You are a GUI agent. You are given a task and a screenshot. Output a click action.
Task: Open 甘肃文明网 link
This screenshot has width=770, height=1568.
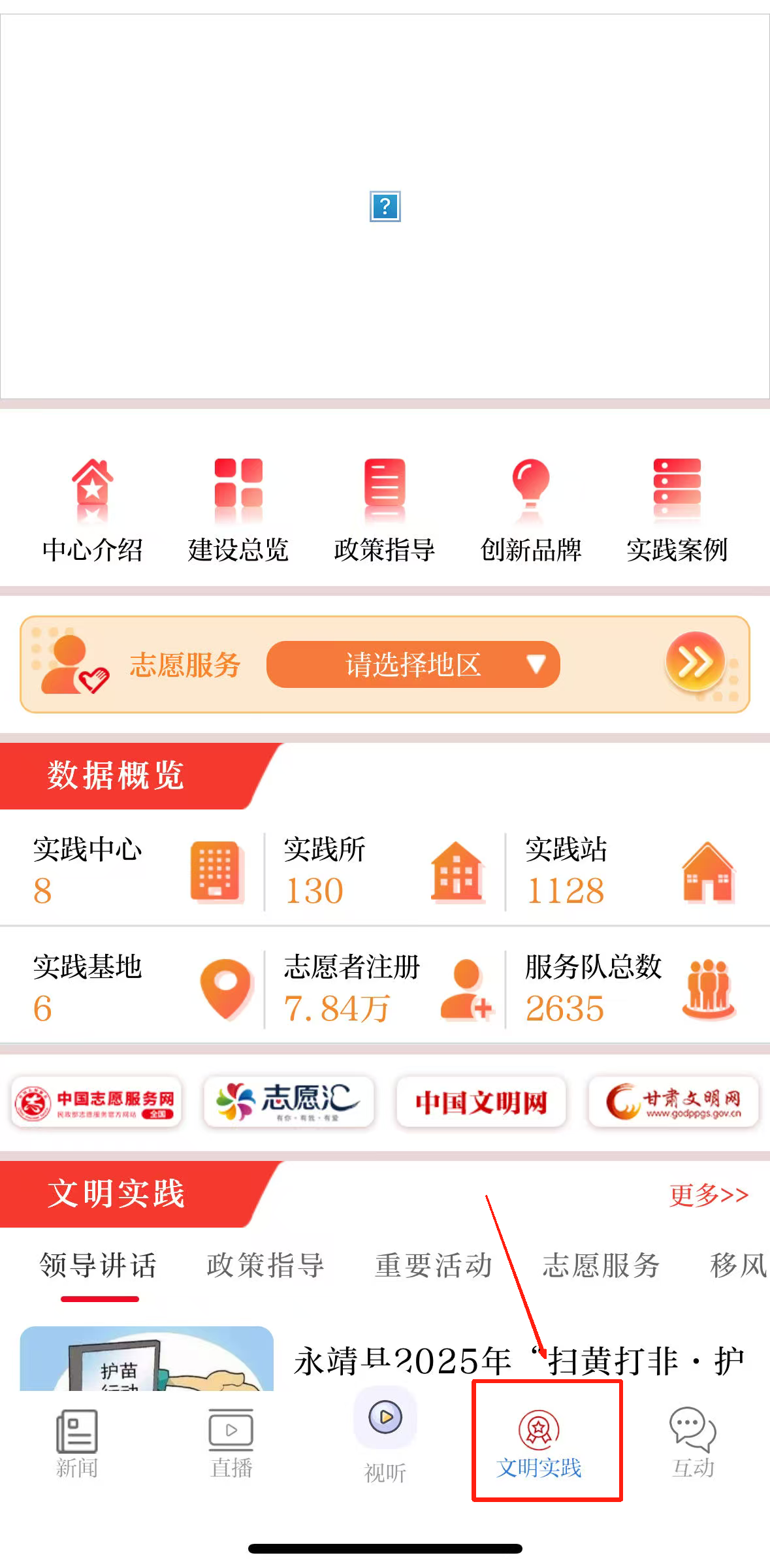673,1103
